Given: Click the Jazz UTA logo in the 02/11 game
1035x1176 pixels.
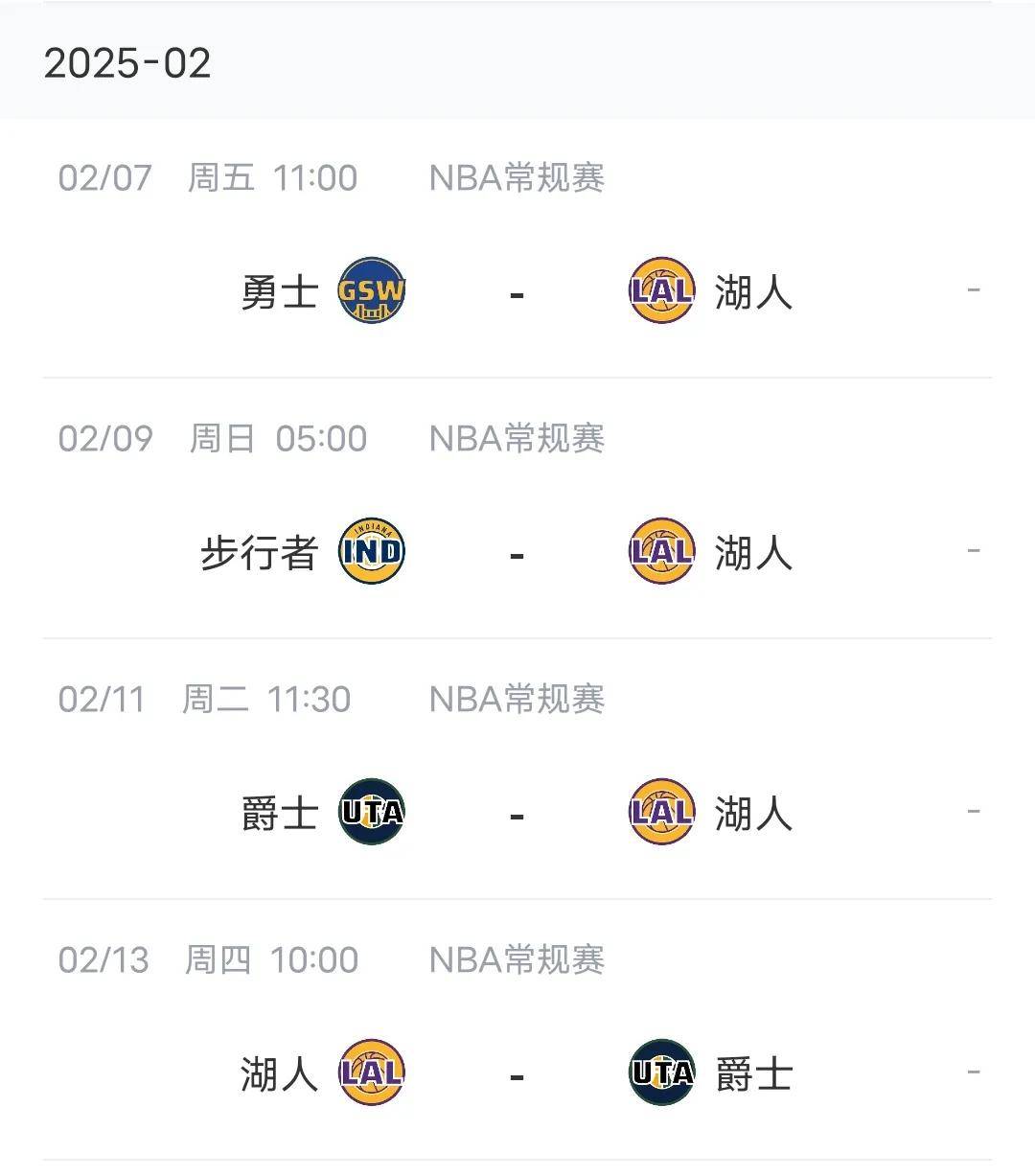Looking at the screenshot, I should click(x=372, y=812).
